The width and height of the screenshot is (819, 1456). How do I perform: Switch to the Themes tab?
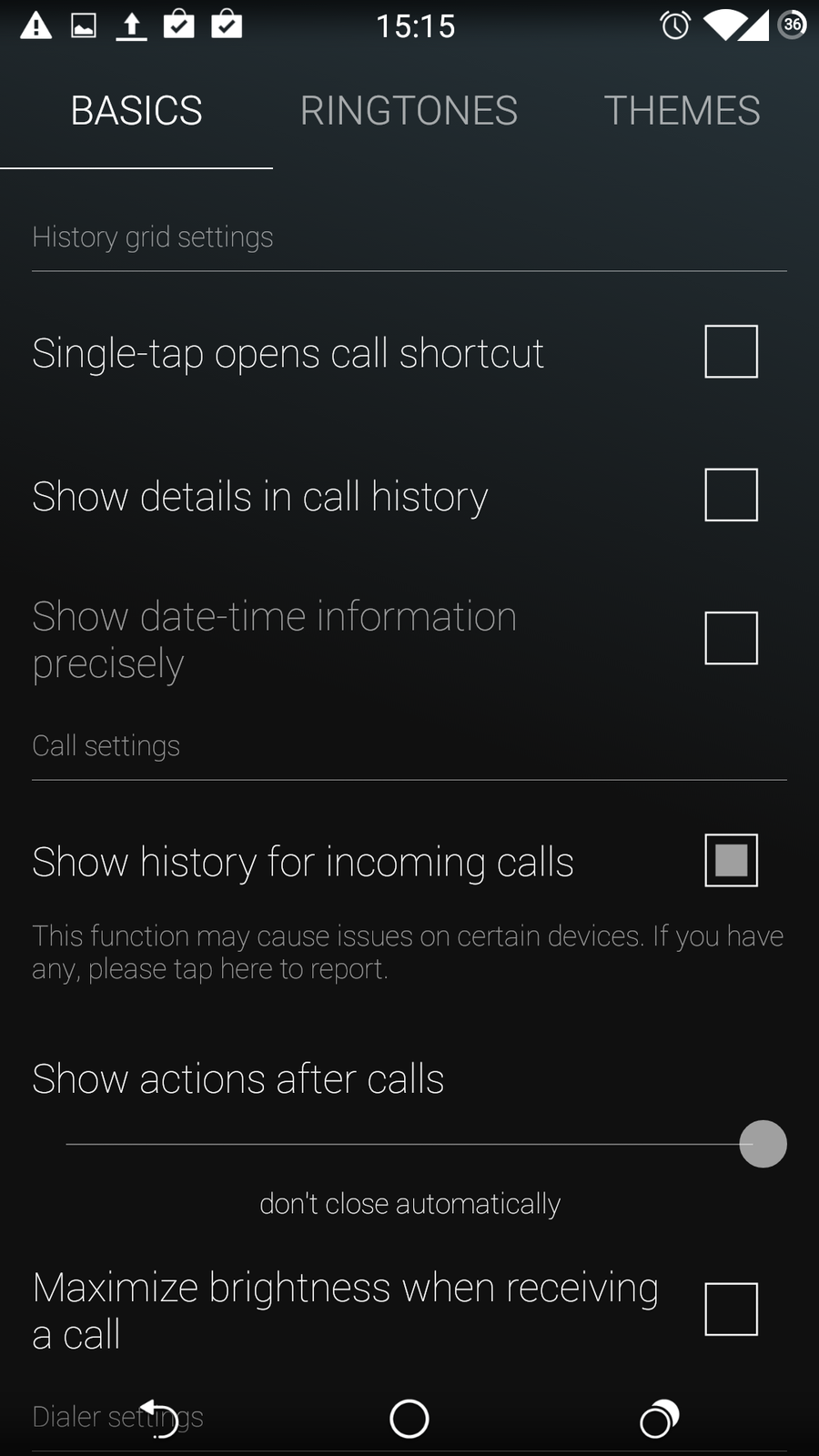pyautogui.click(x=682, y=111)
